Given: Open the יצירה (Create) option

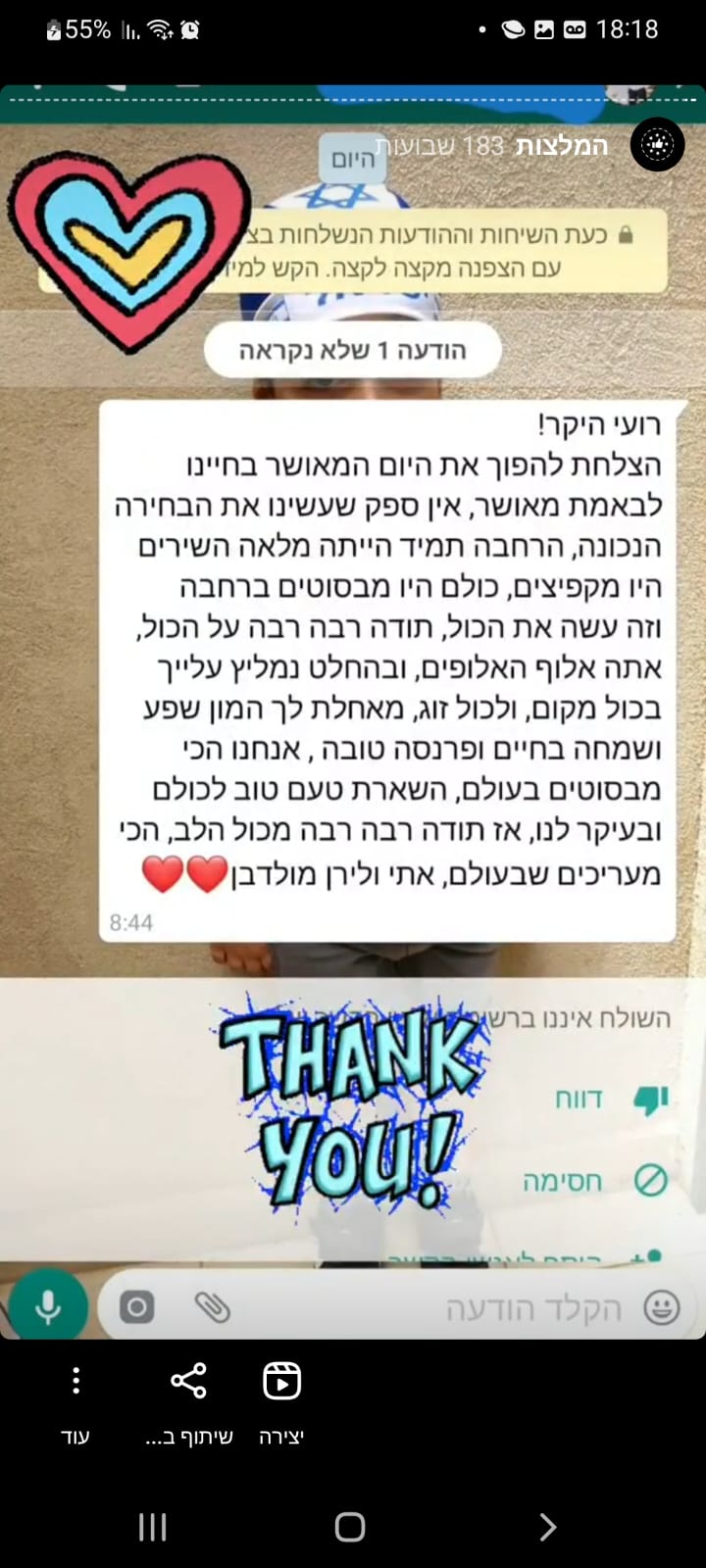Looking at the screenshot, I should tap(282, 1401).
